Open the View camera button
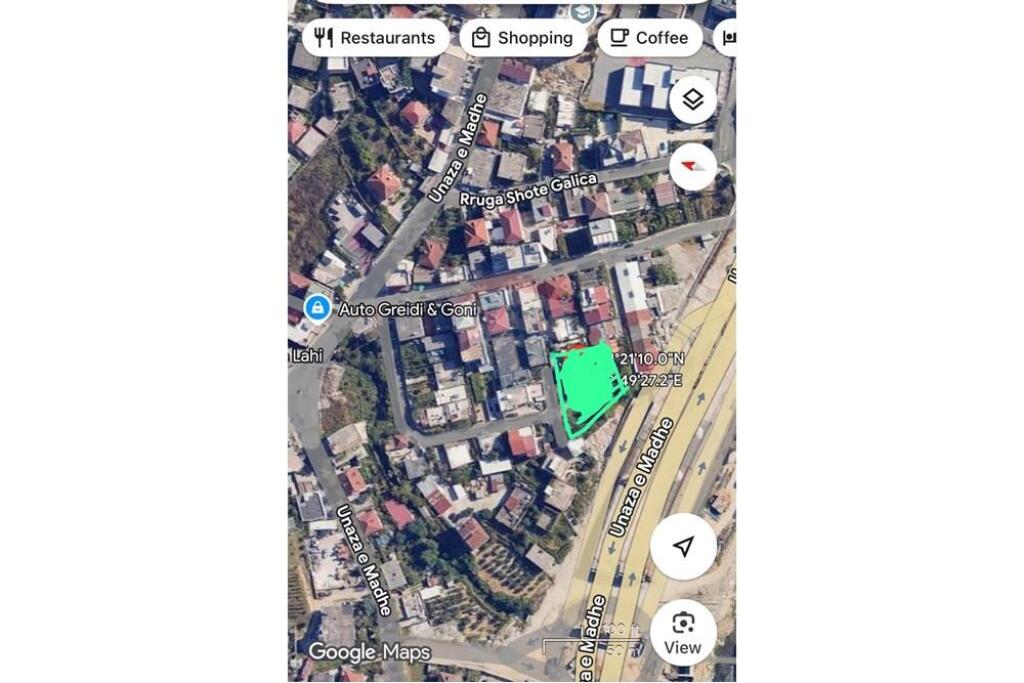Screen dimensions: 1024x683 [683, 633]
